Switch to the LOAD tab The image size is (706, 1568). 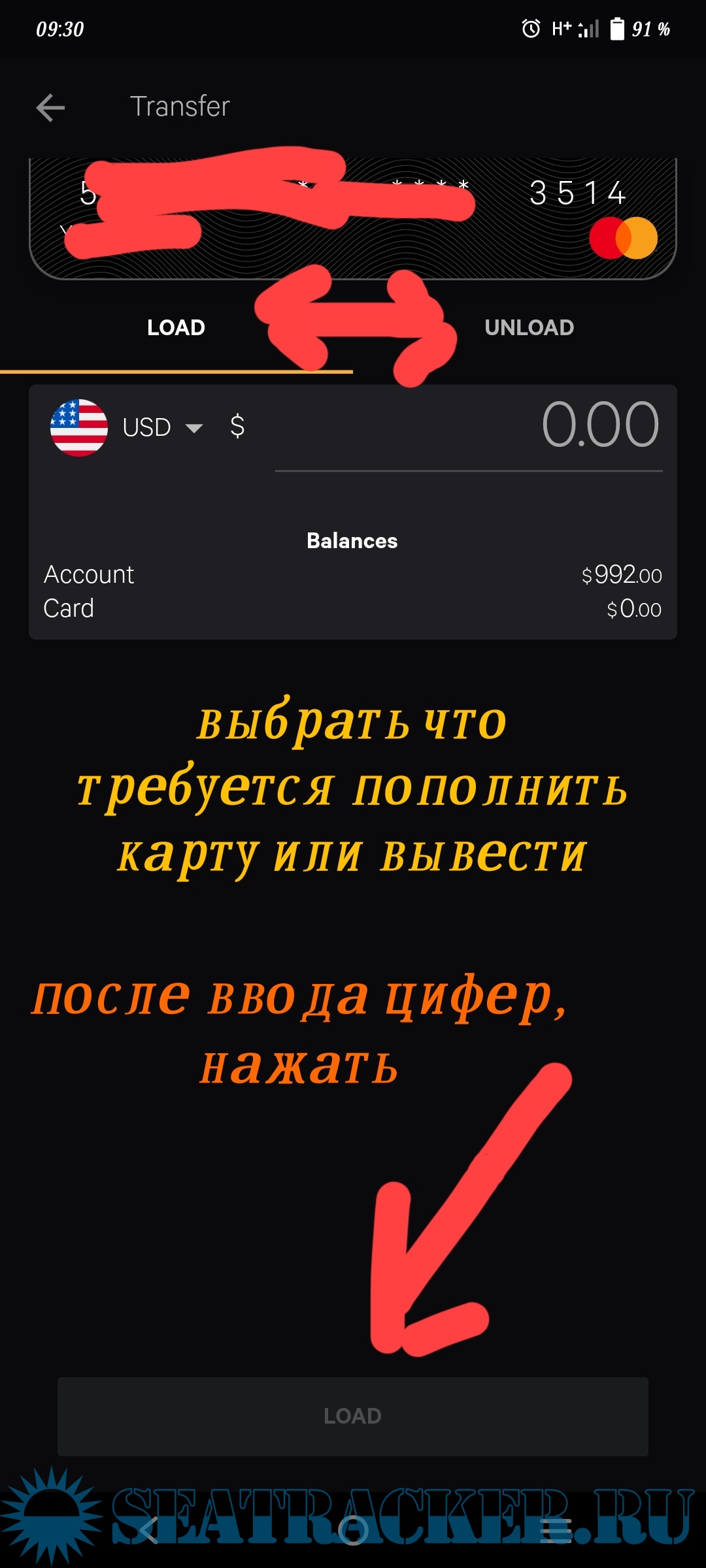click(x=176, y=327)
